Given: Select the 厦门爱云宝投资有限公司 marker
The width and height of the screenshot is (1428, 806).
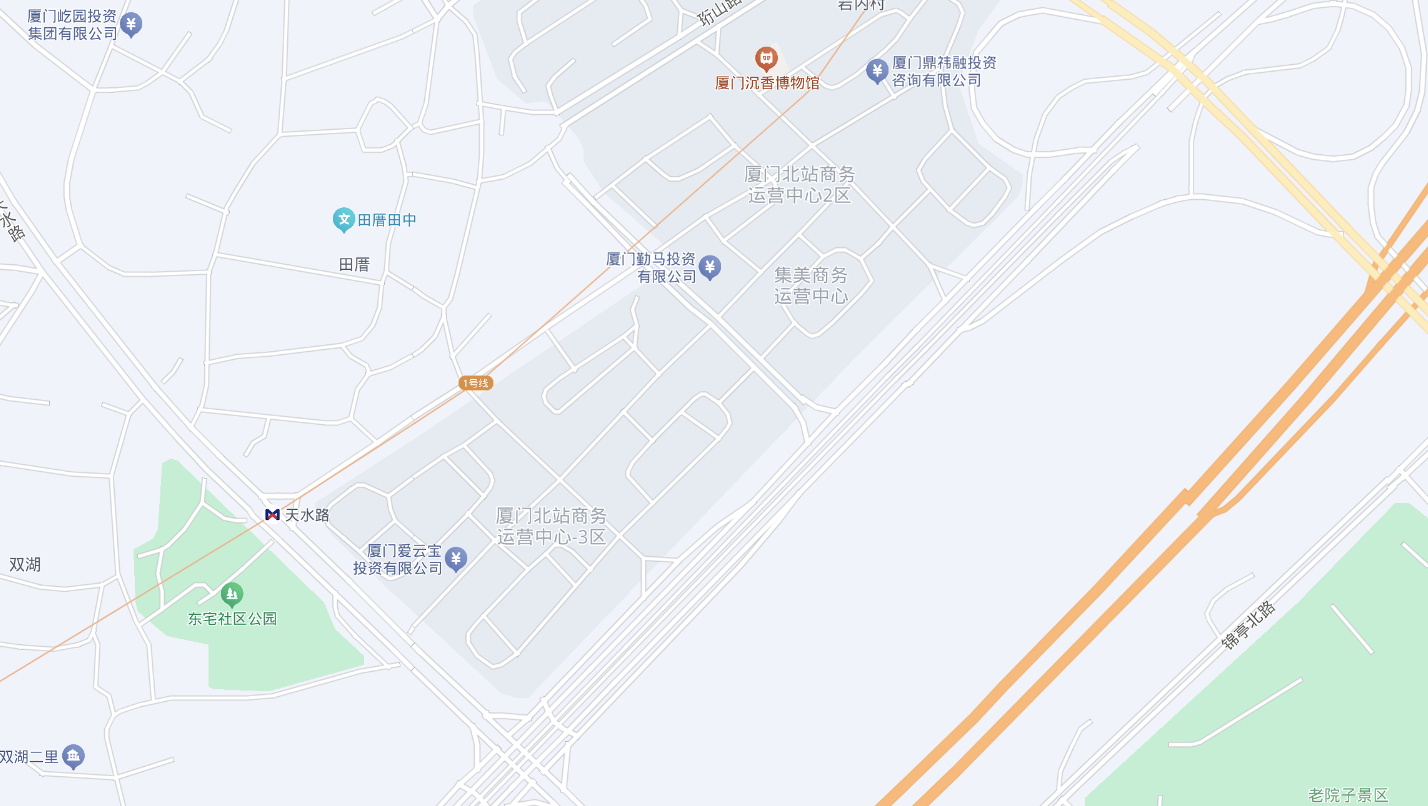Looking at the screenshot, I should point(456,558).
